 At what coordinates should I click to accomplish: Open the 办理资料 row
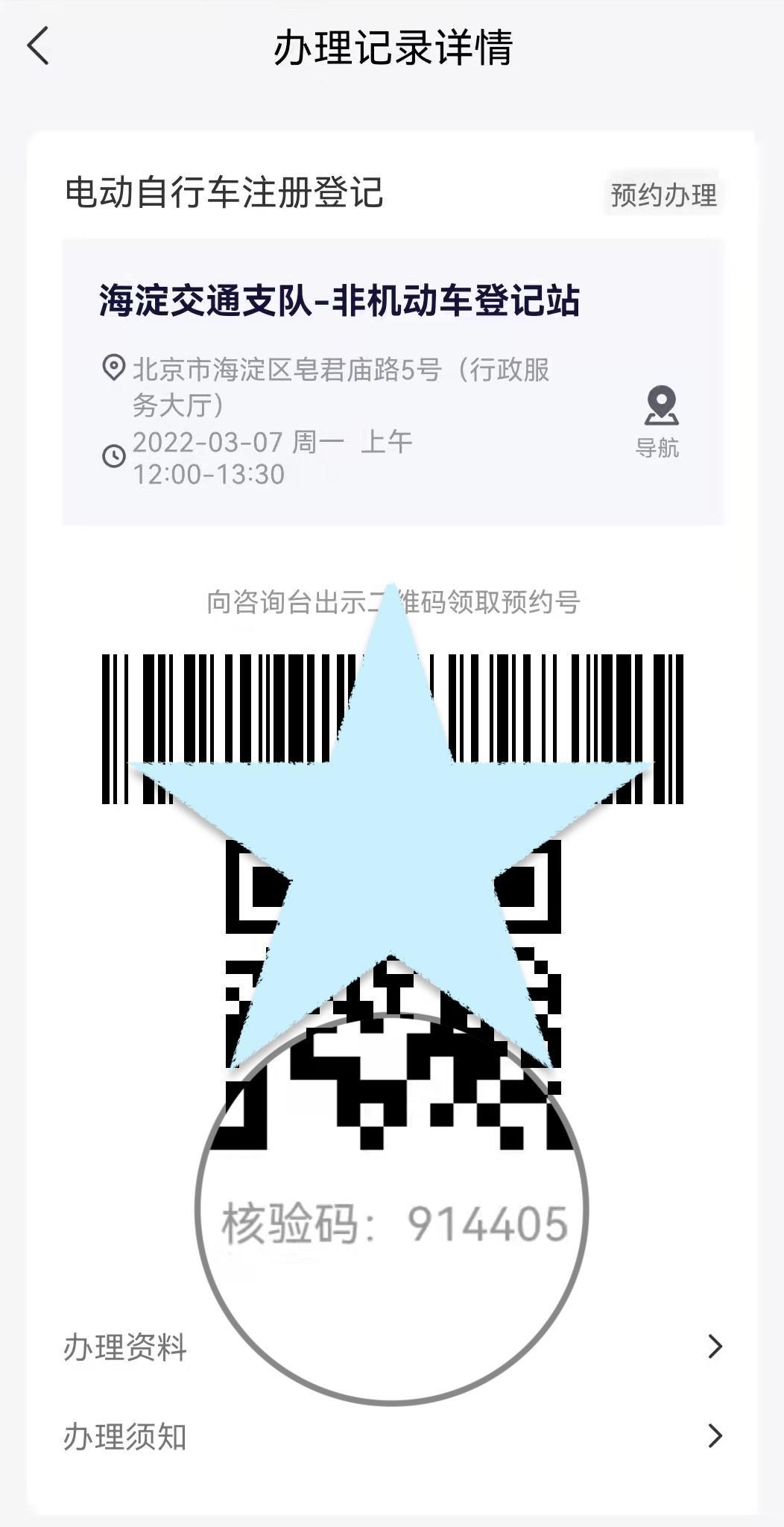[393, 1346]
